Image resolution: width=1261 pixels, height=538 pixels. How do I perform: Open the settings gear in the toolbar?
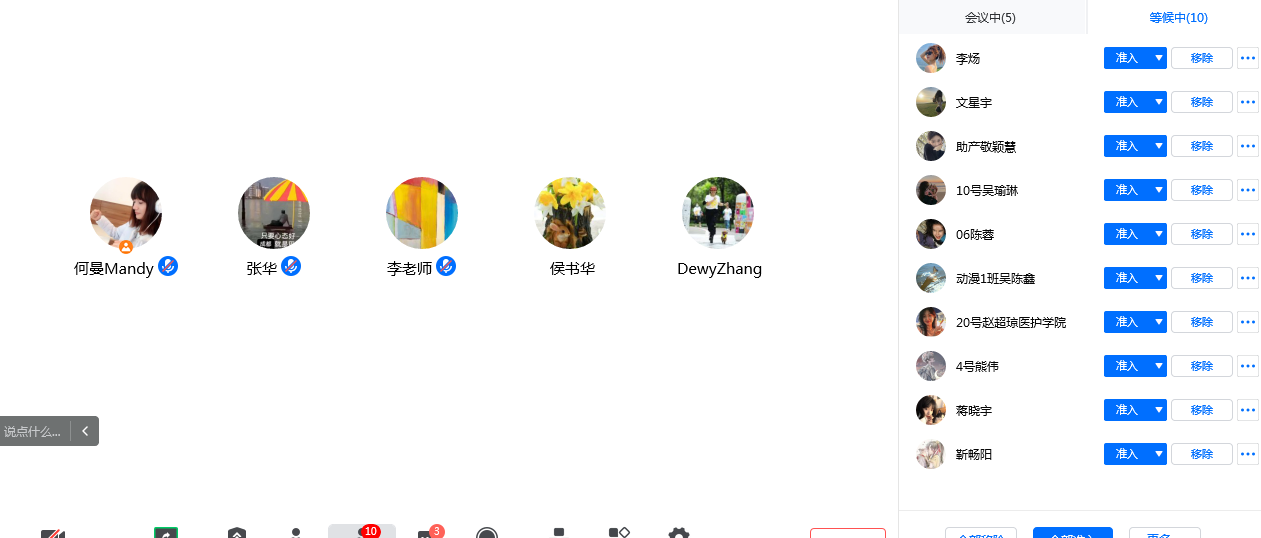[x=678, y=533]
